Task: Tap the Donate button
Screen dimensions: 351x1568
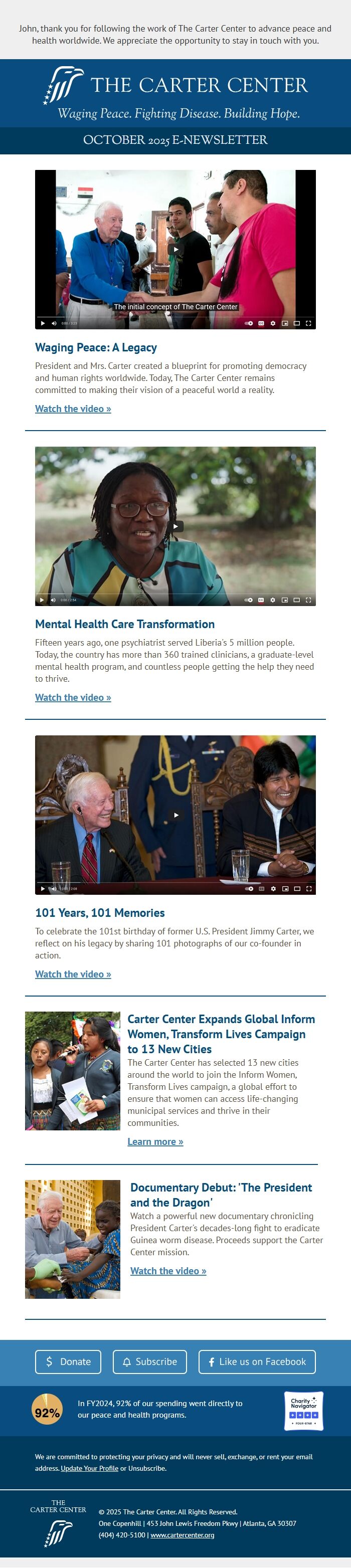Action: [68, 1361]
